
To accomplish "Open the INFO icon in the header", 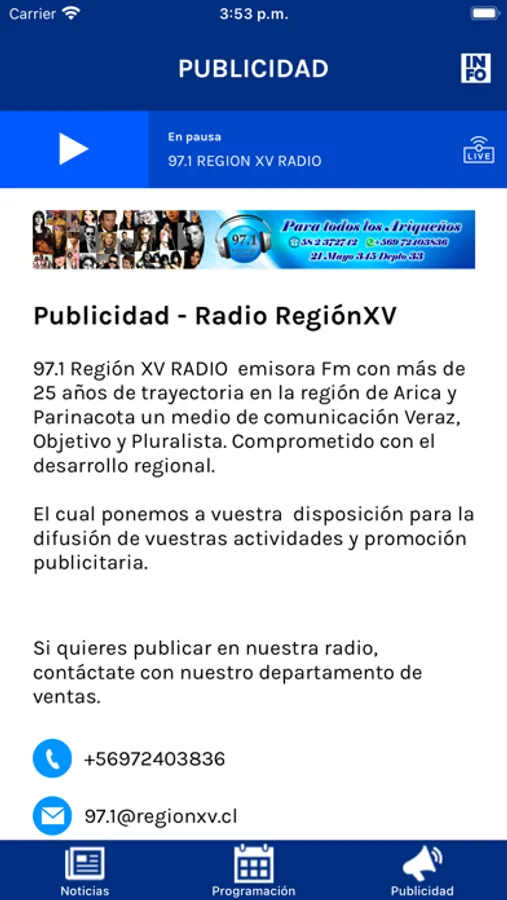I will 475,68.
